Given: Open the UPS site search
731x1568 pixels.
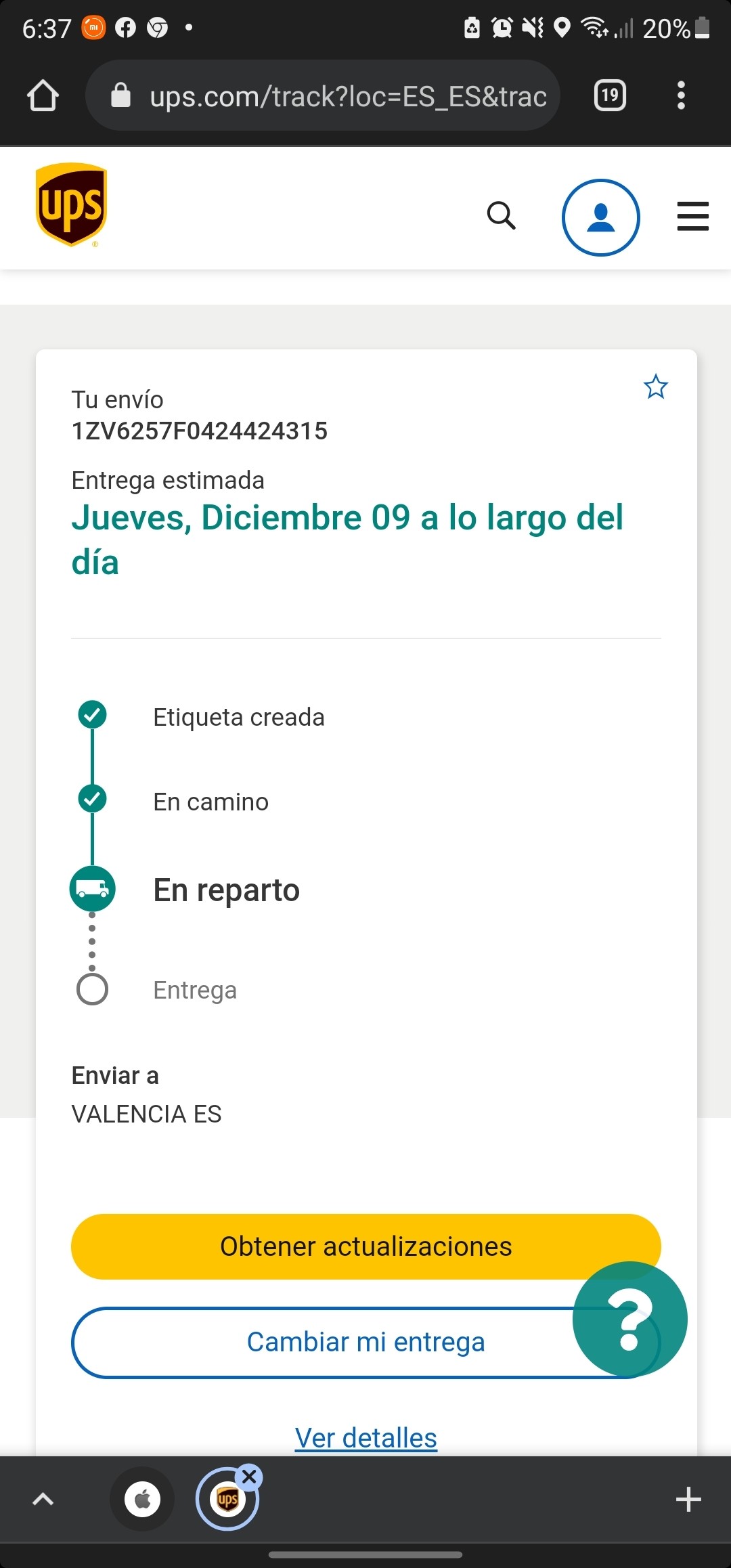Looking at the screenshot, I should point(502,217).
